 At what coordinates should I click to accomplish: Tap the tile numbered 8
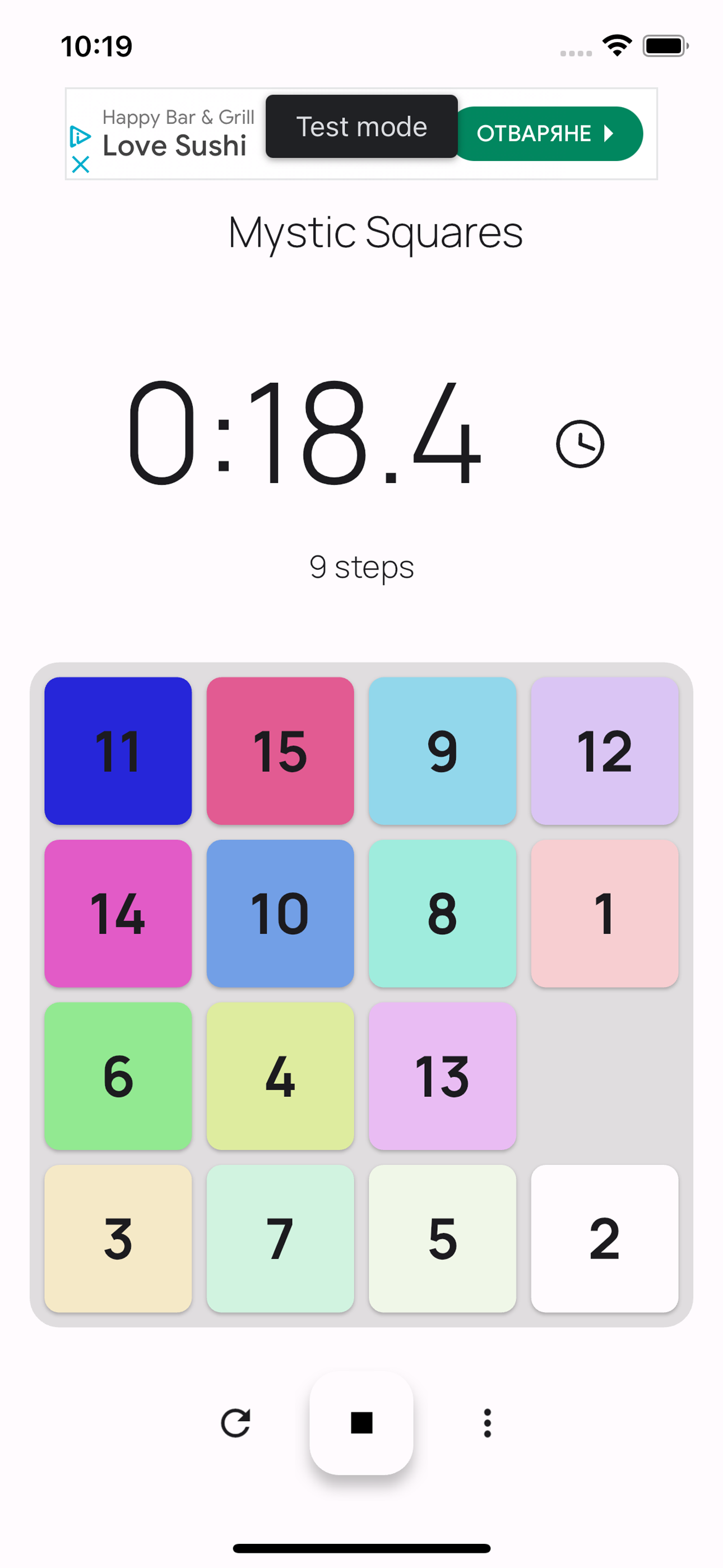442,913
